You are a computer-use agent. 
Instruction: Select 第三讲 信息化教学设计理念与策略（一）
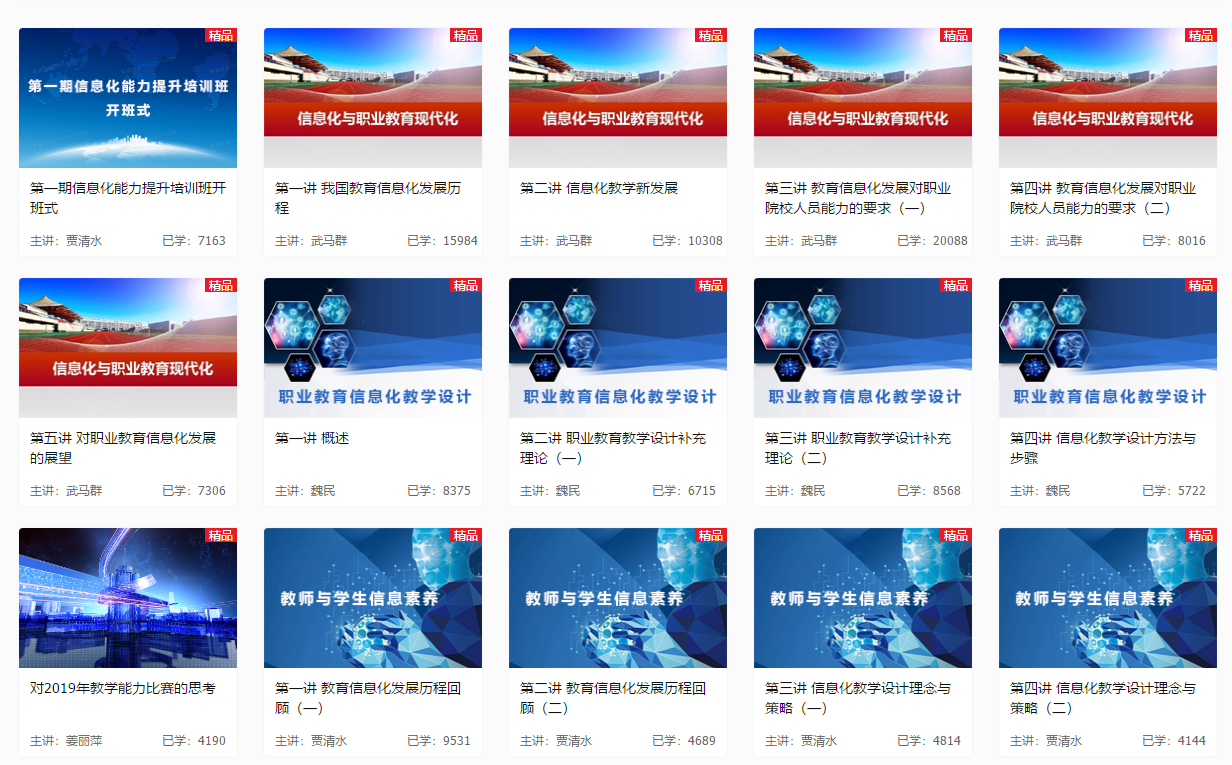point(862,598)
